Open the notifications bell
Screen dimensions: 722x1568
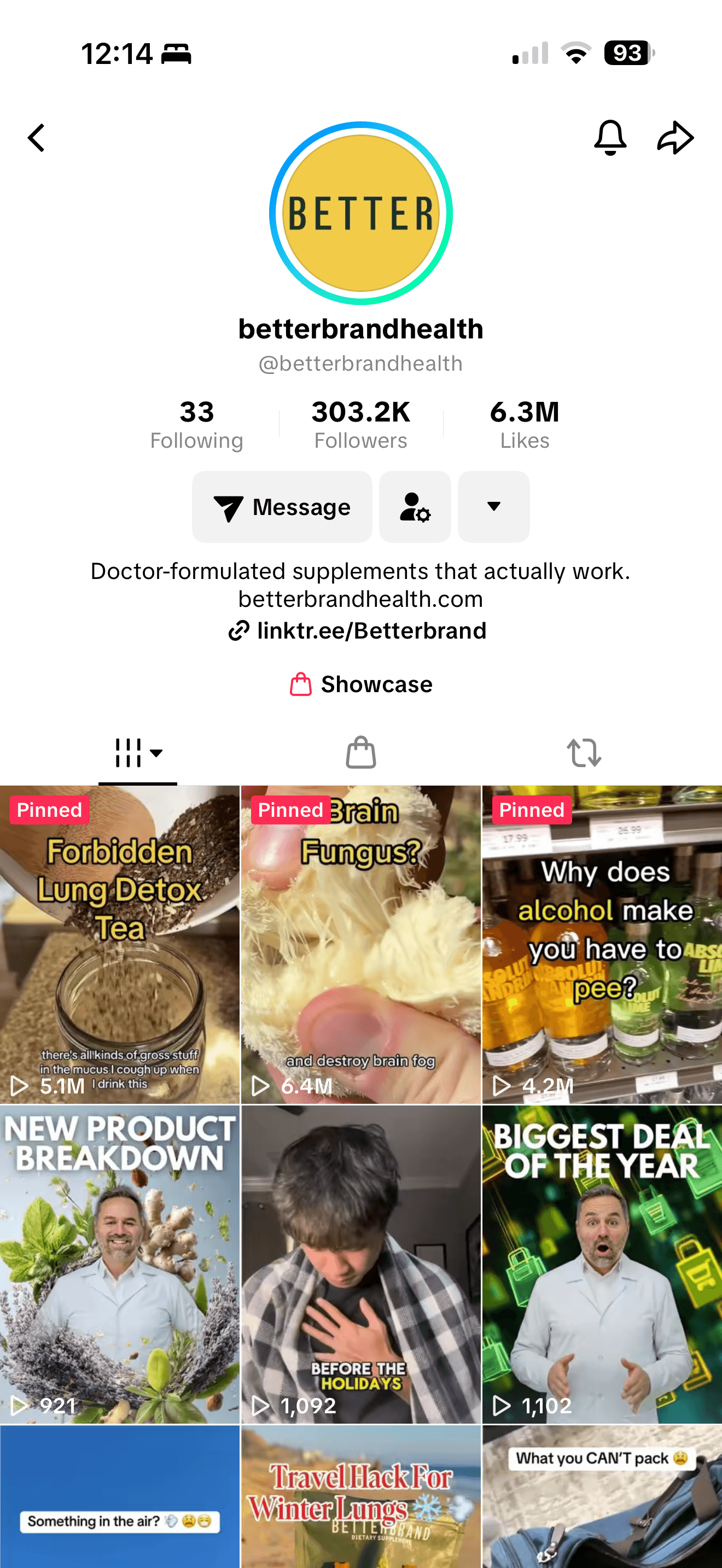pos(610,138)
